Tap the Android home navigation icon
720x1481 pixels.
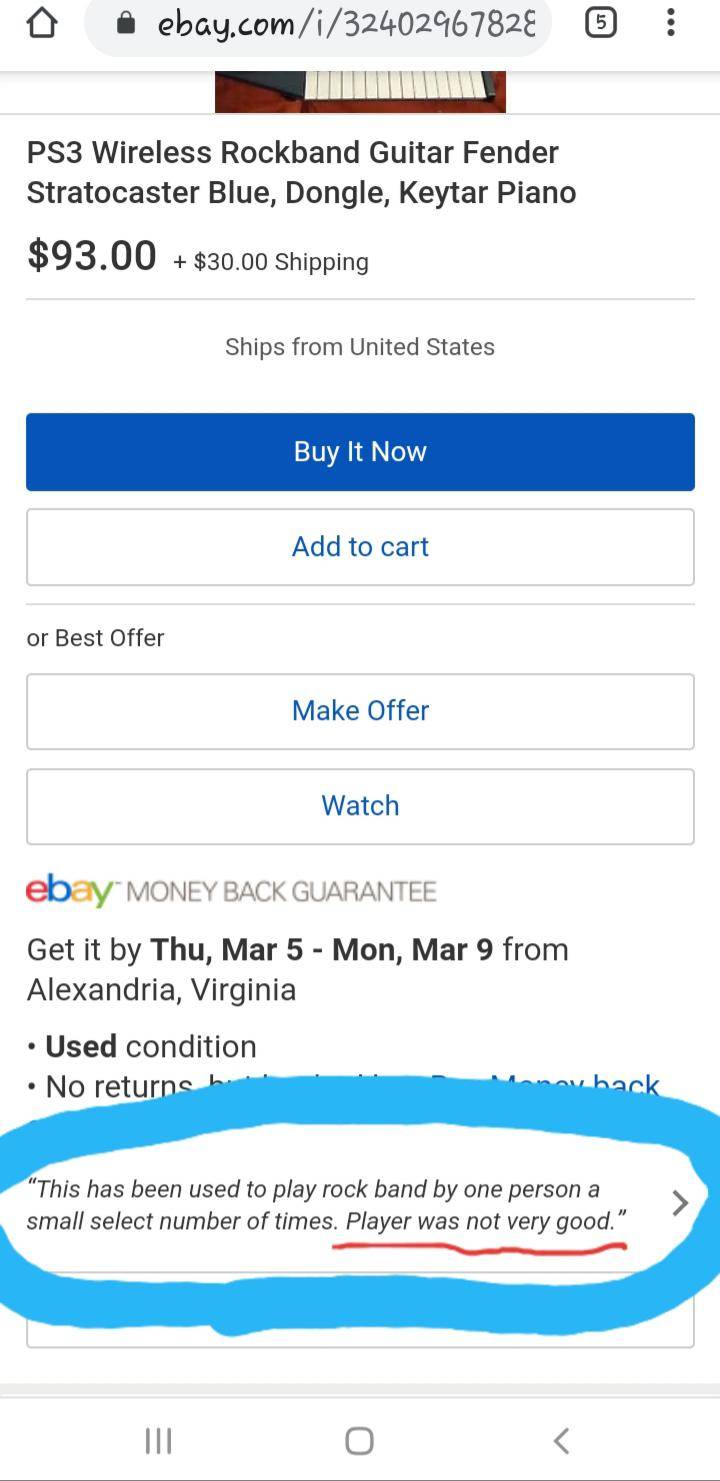[359, 1440]
